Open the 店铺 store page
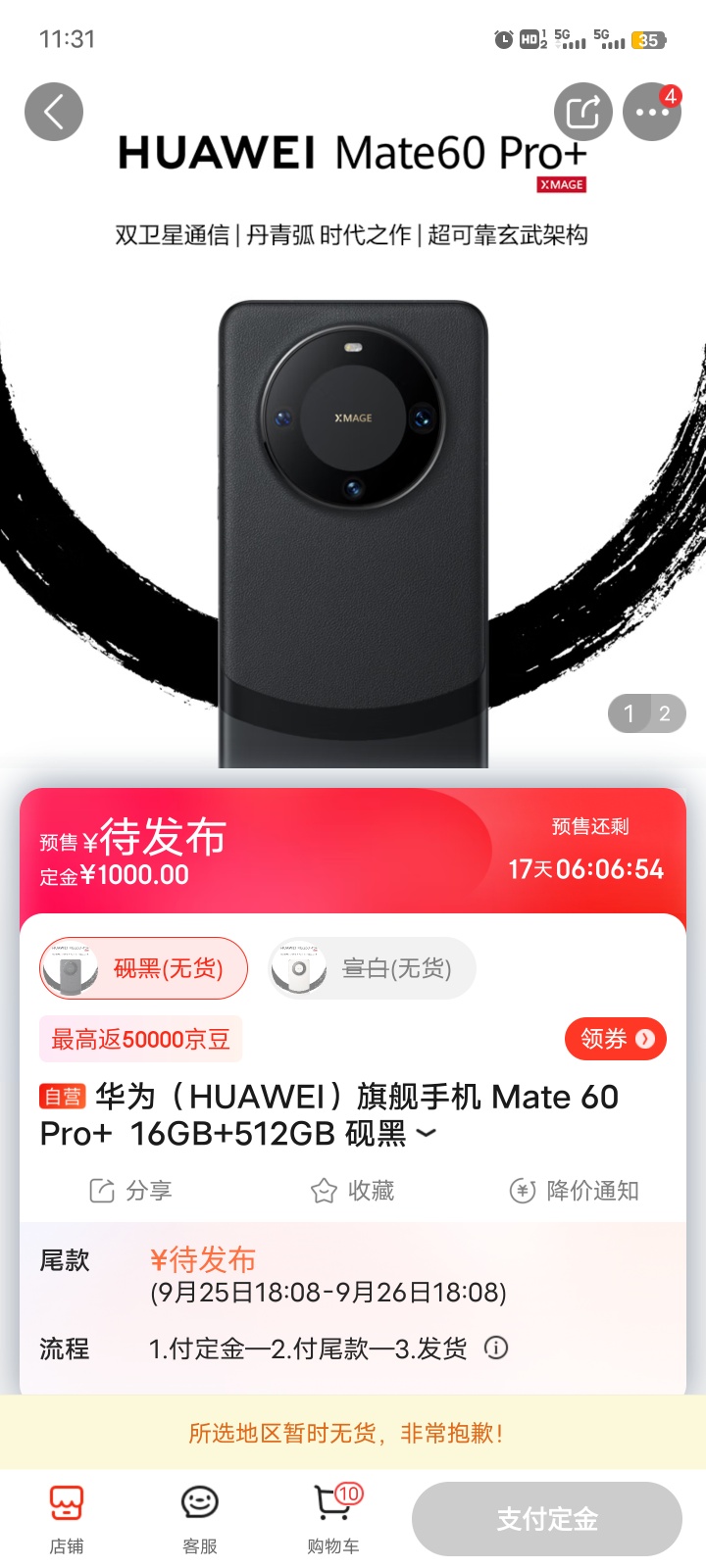 coord(67,1518)
